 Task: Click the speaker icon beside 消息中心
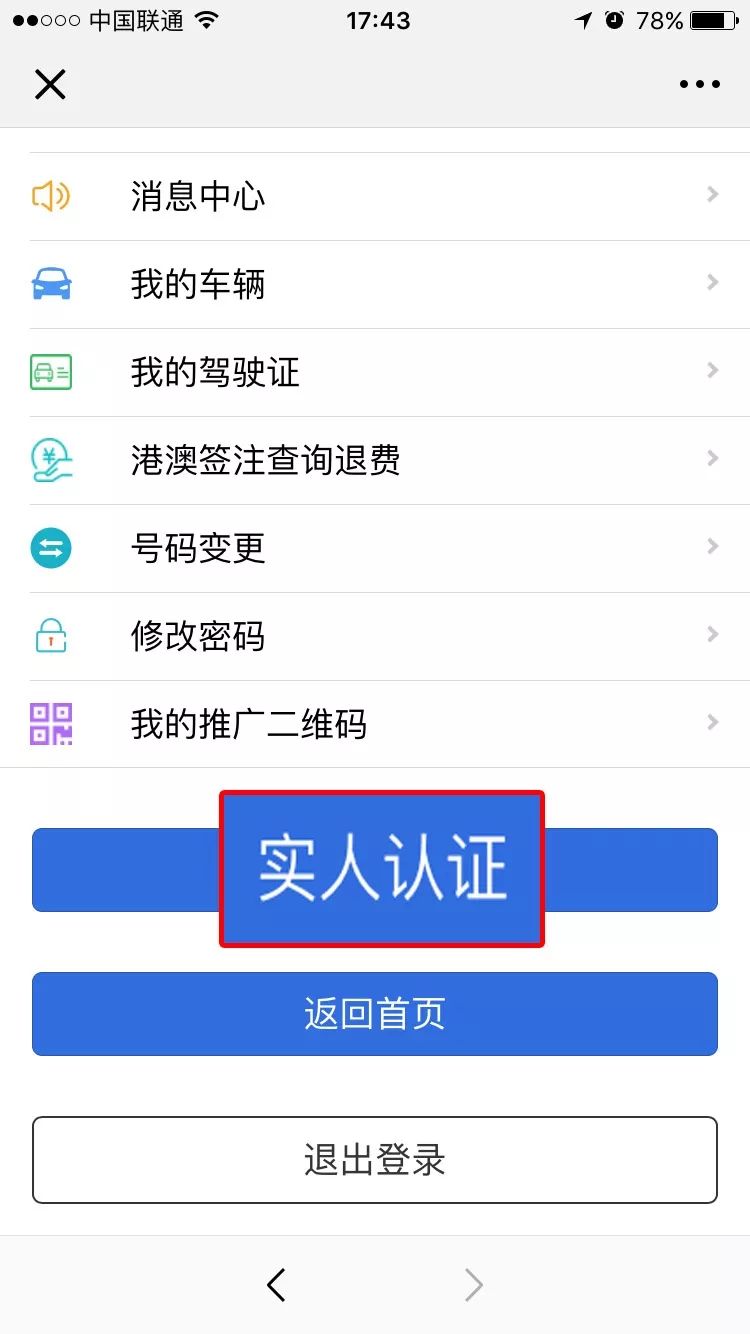52,196
